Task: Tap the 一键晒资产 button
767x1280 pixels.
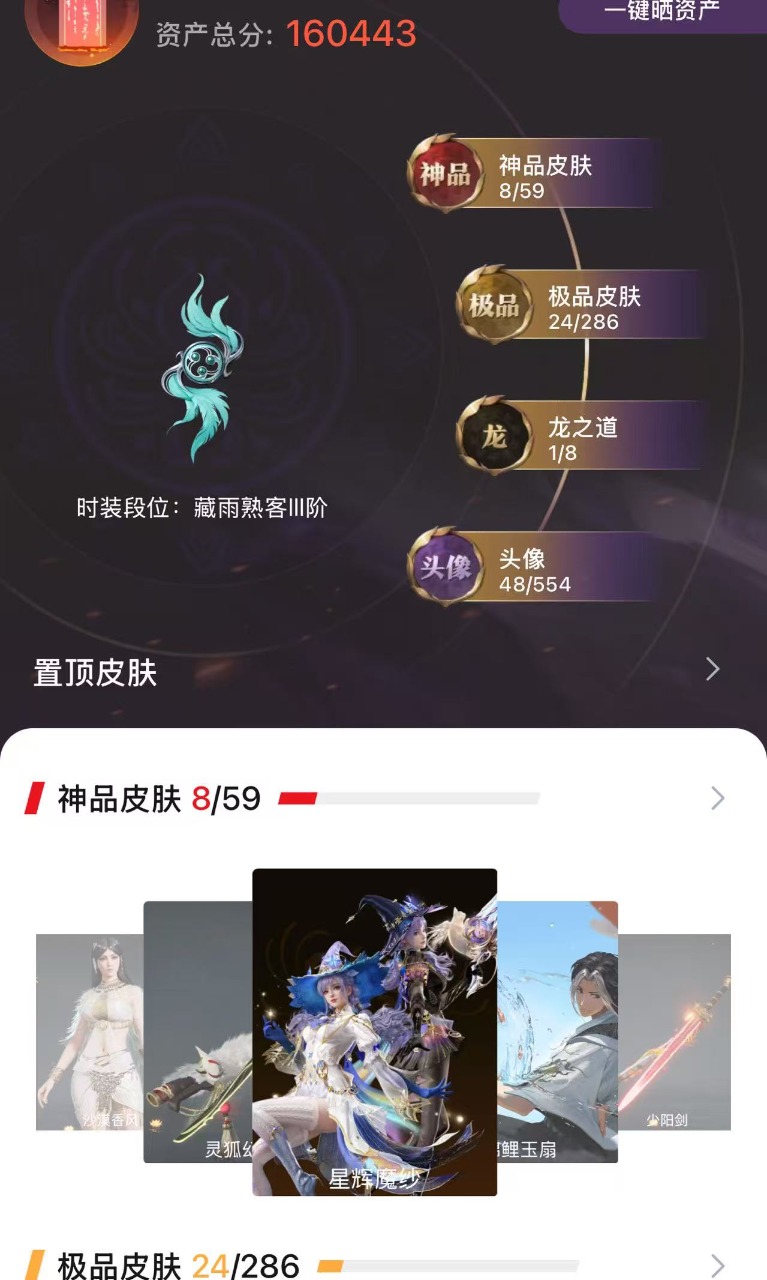Action: tap(662, 14)
